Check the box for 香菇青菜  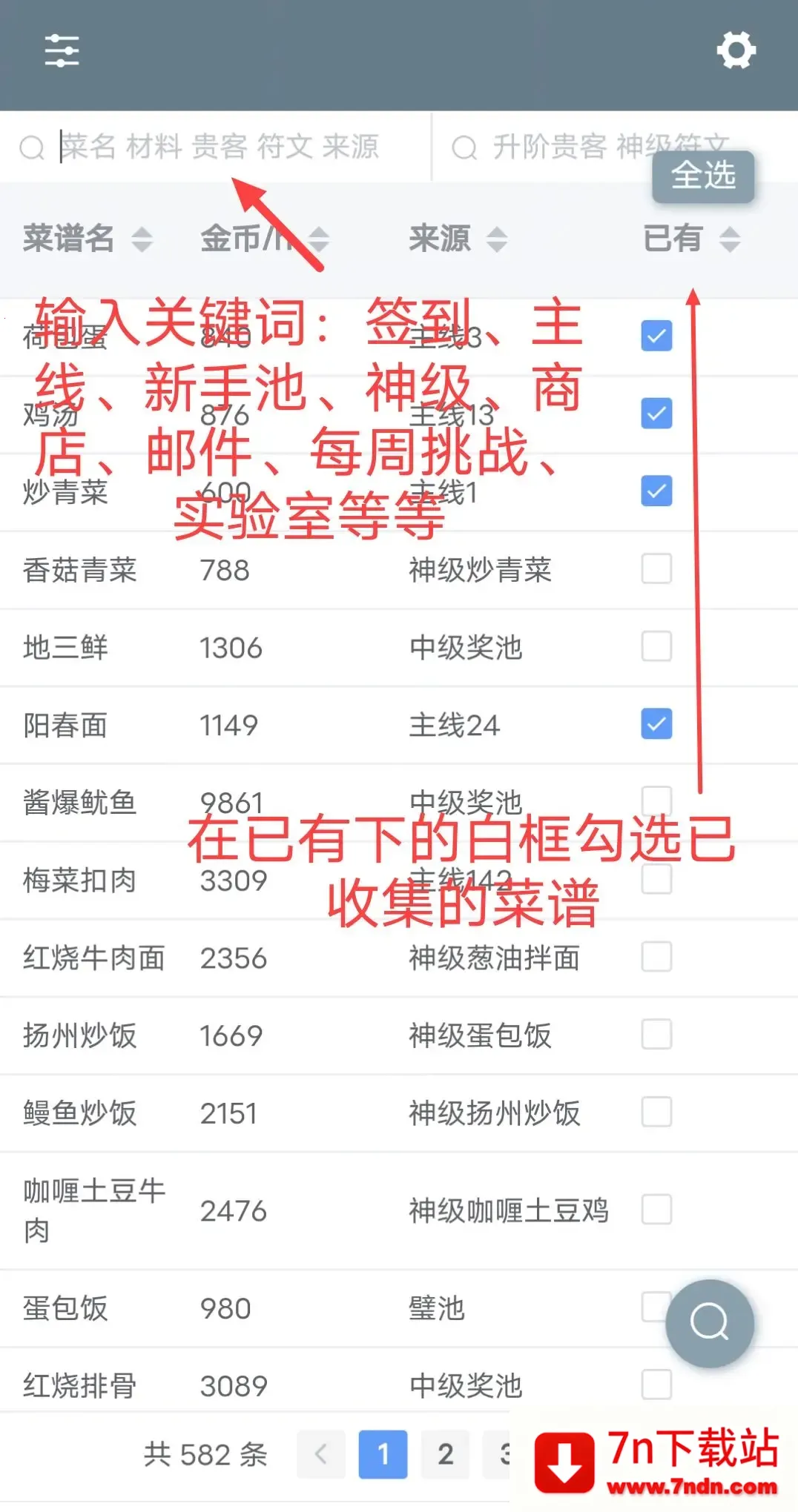[x=656, y=569]
